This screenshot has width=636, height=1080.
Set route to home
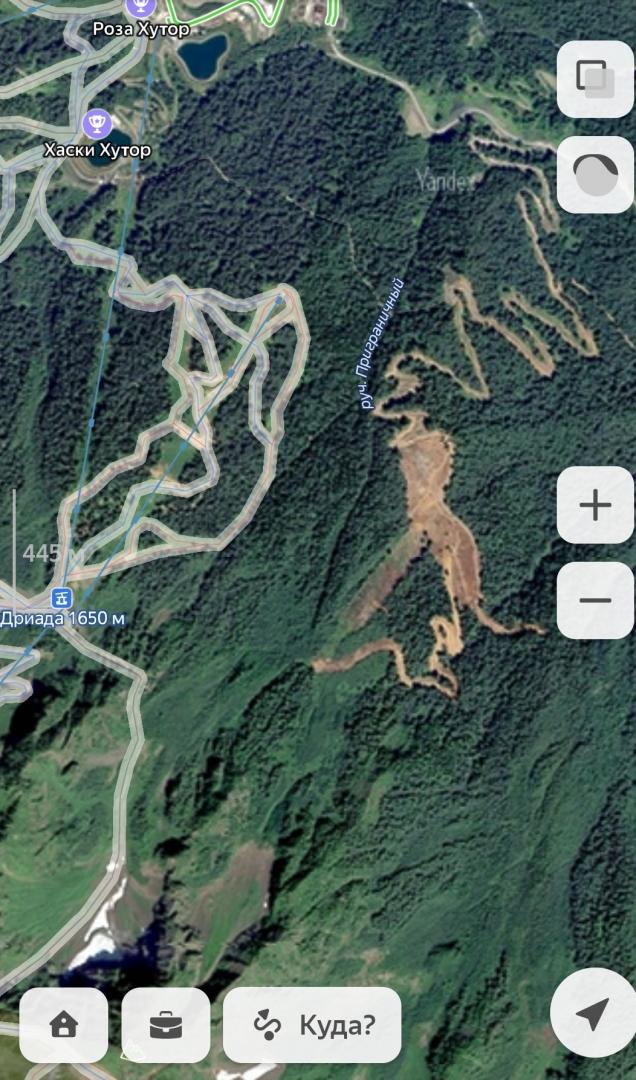pyautogui.click(x=64, y=1025)
